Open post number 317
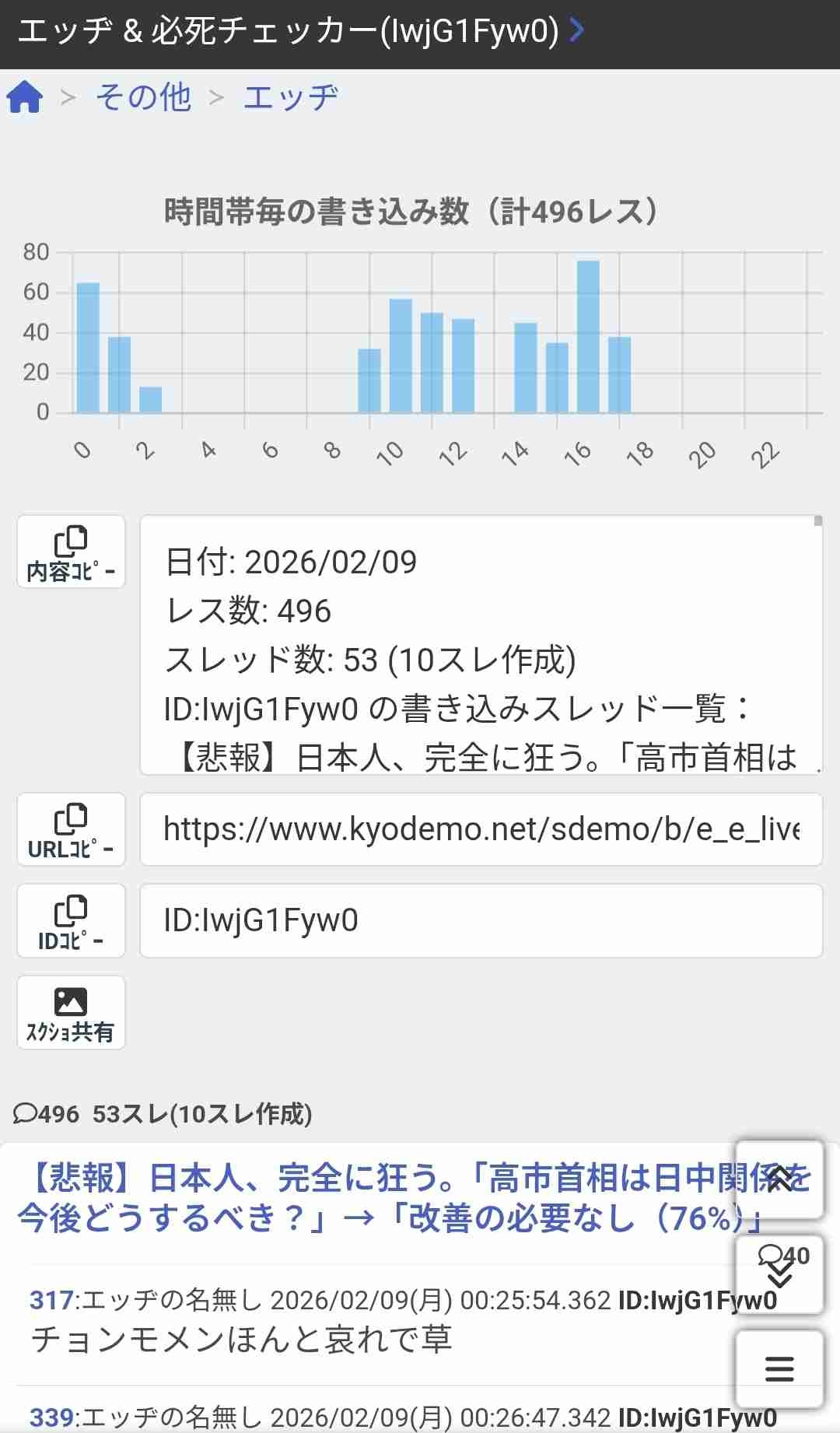The height and width of the screenshot is (1433, 840). (x=51, y=1300)
